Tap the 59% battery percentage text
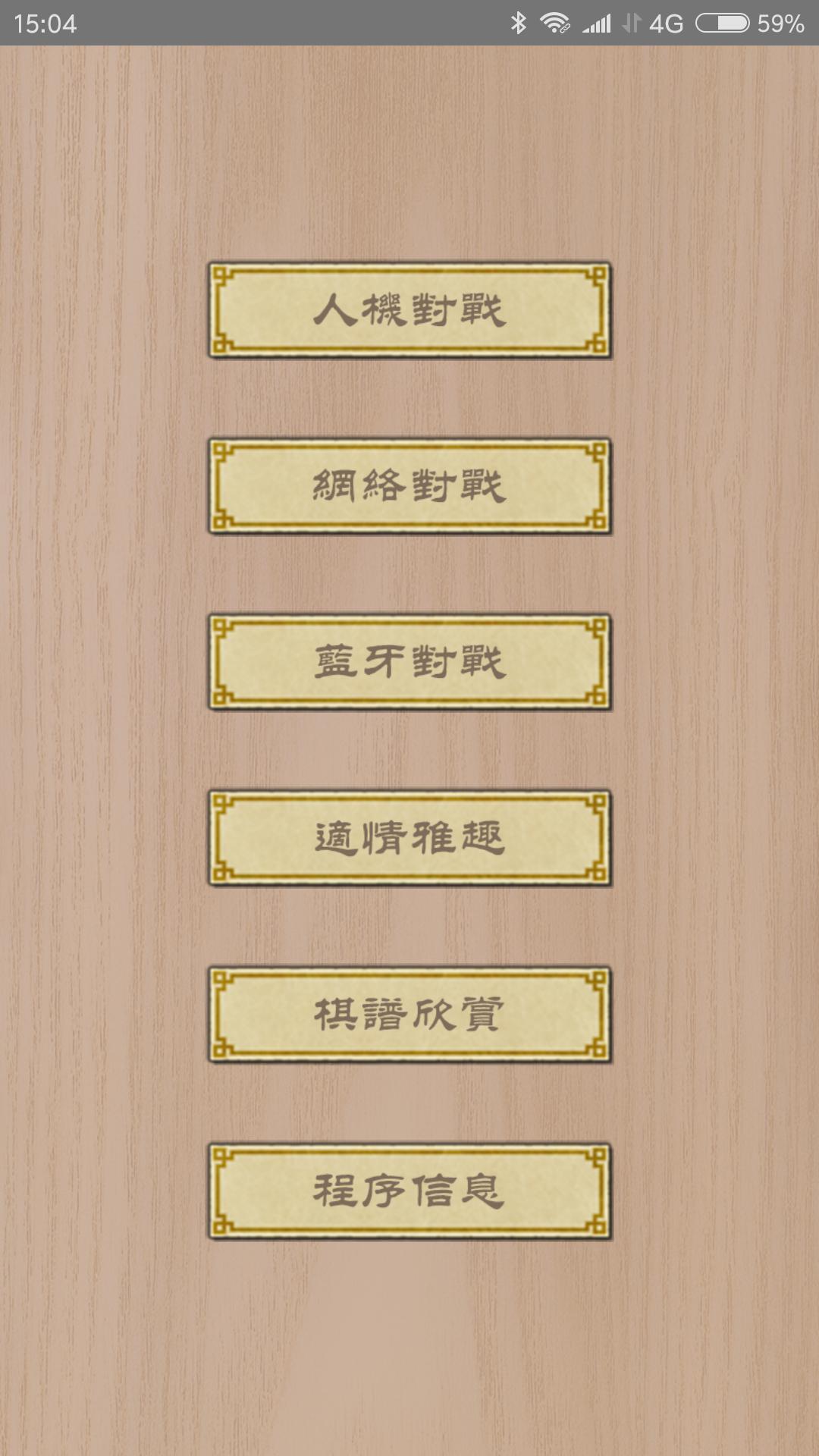The width and height of the screenshot is (819, 1456). tap(781, 23)
